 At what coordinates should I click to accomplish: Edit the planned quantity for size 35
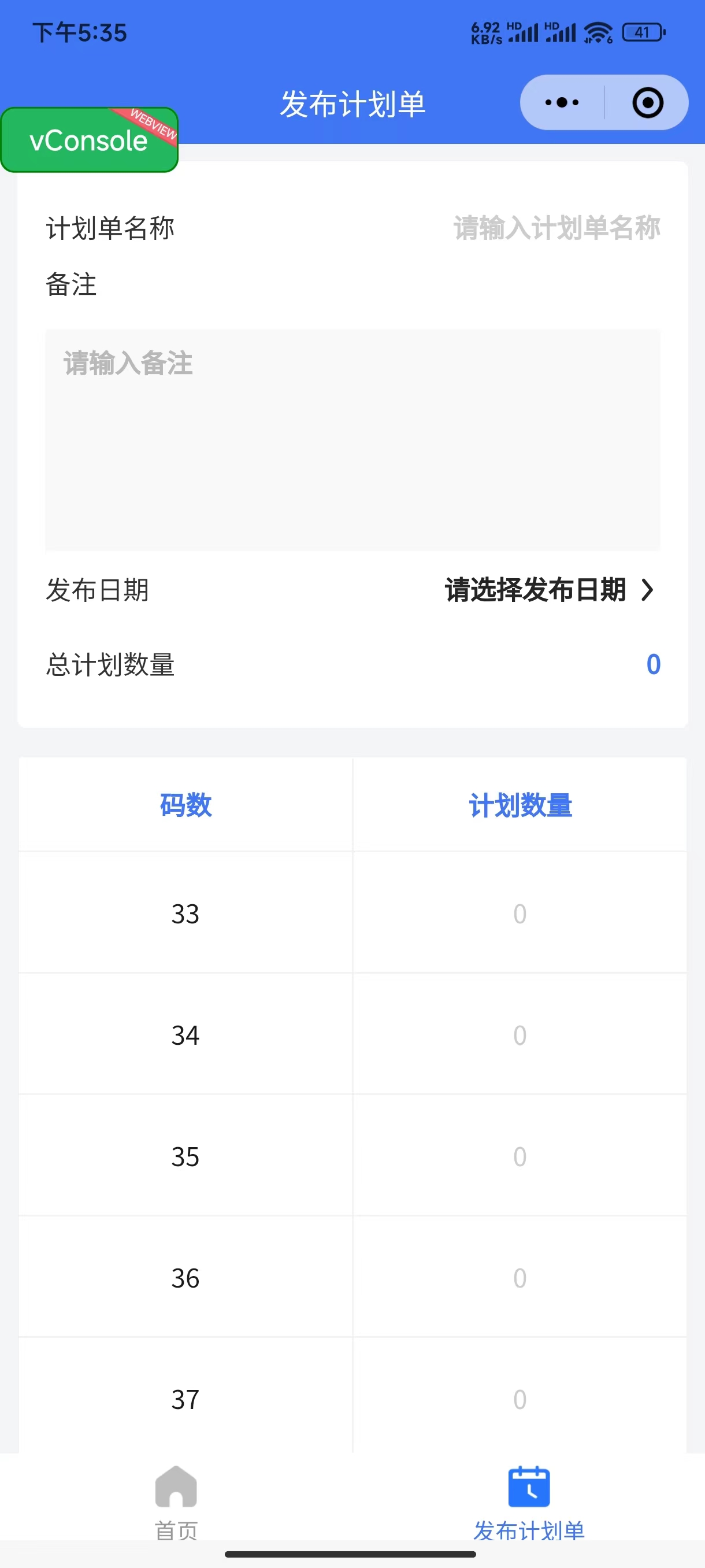click(520, 1156)
